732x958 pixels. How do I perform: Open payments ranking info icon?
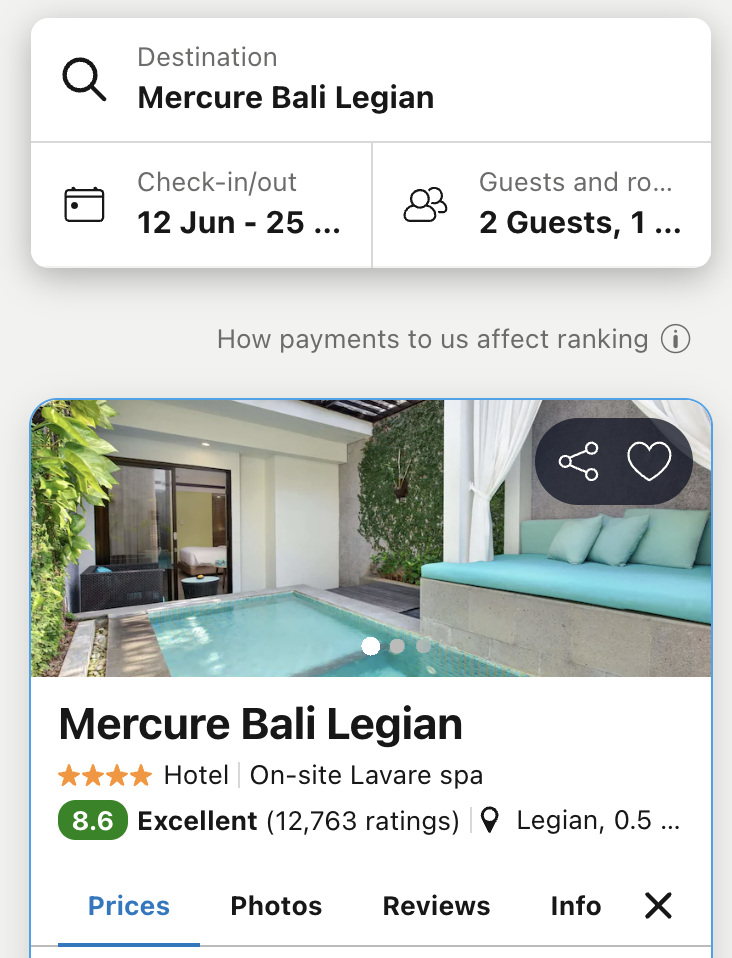[x=676, y=340]
